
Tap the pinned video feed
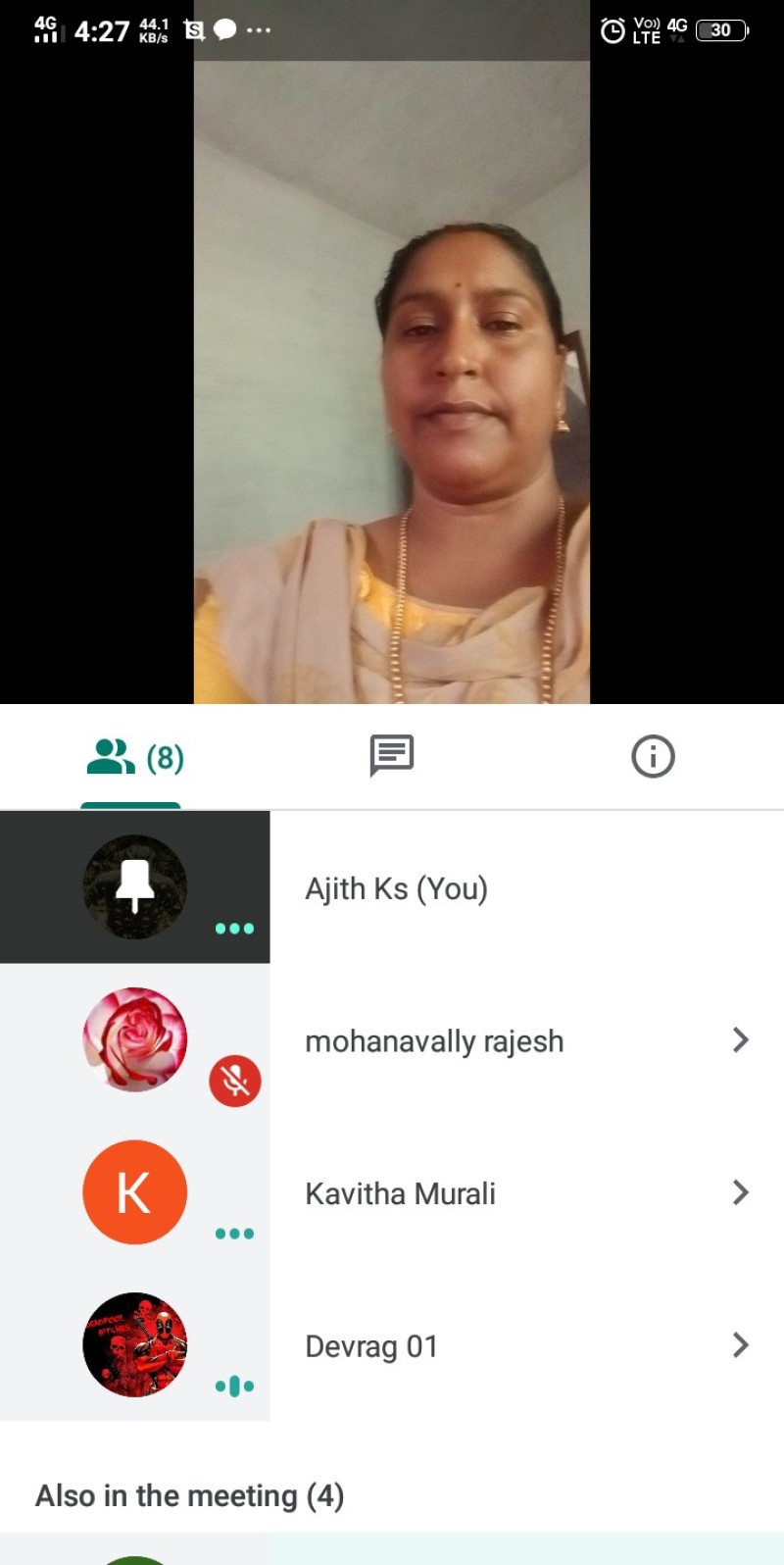coord(392,382)
